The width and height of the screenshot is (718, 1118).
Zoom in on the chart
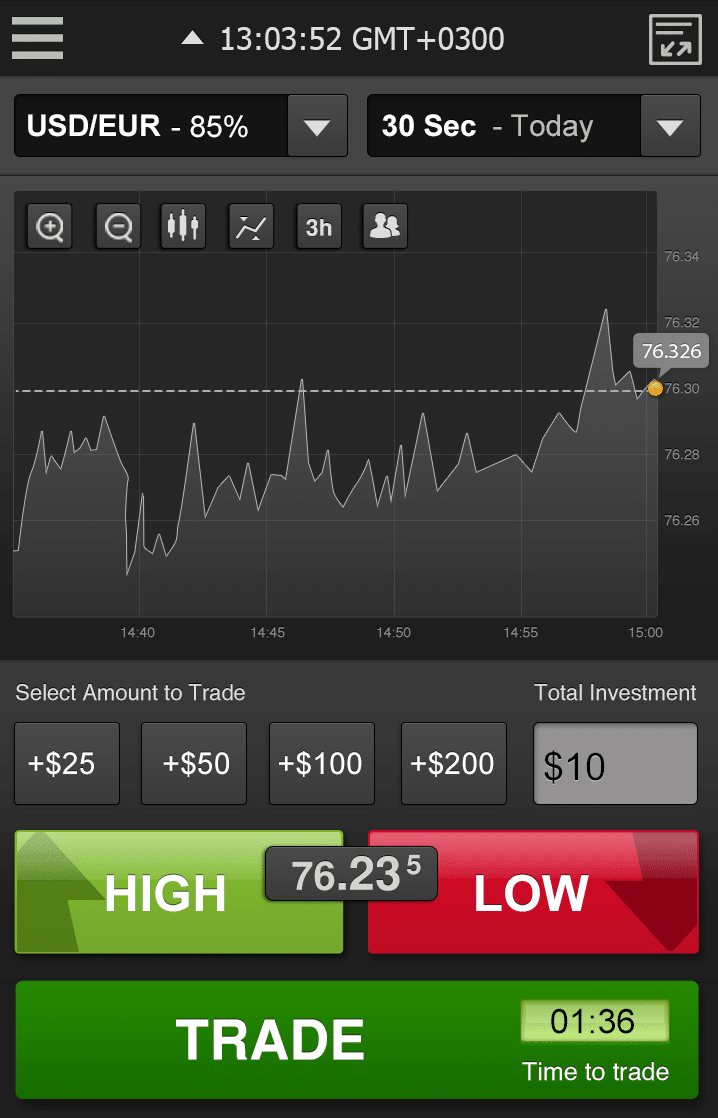pyautogui.click(x=49, y=227)
